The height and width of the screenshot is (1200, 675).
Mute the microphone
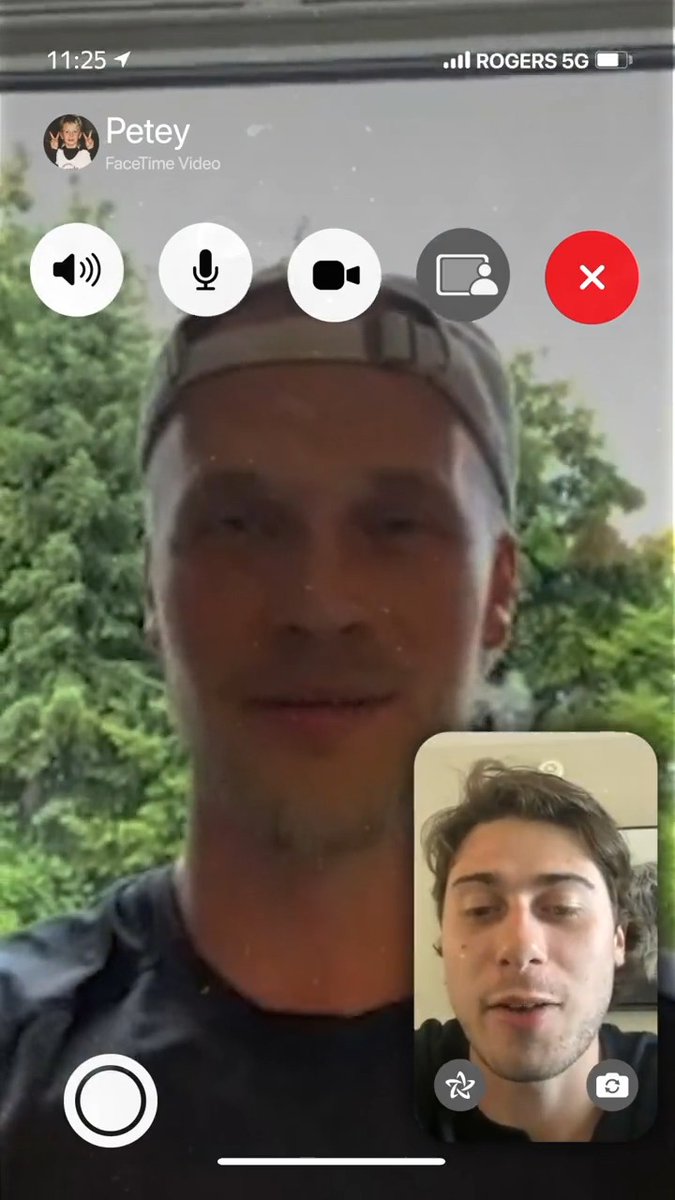click(x=205, y=269)
